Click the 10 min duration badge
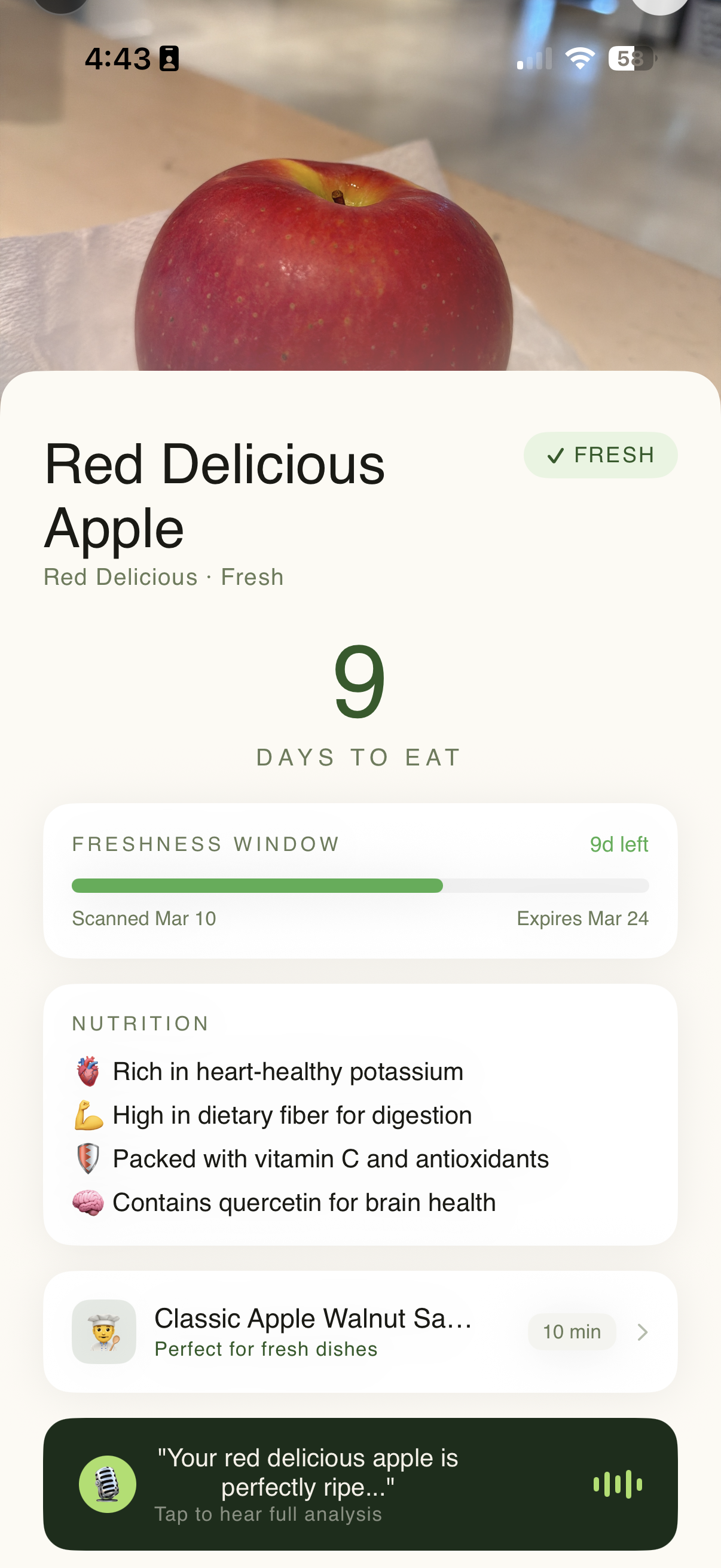The height and width of the screenshot is (1568, 721). pyautogui.click(x=572, y=1332)
